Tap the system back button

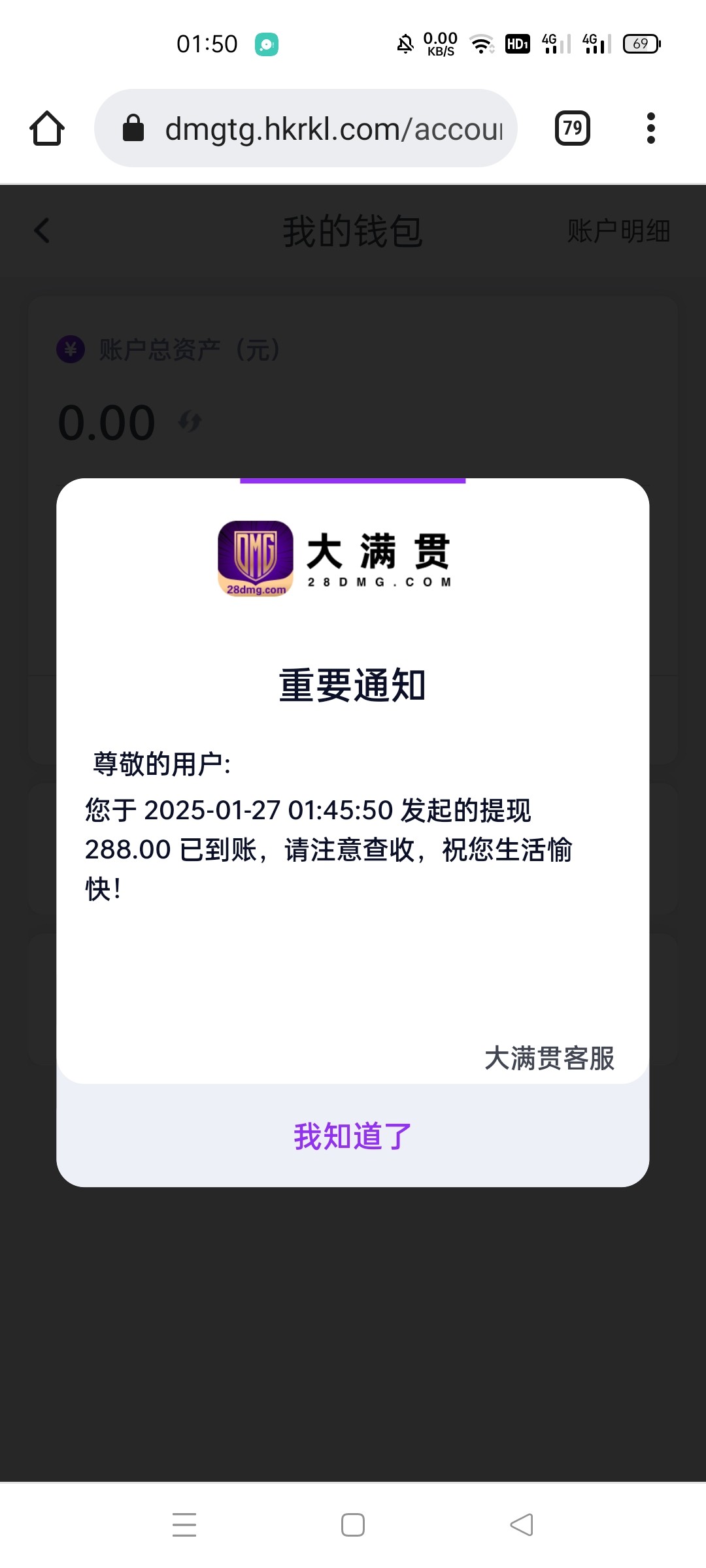522,1525
